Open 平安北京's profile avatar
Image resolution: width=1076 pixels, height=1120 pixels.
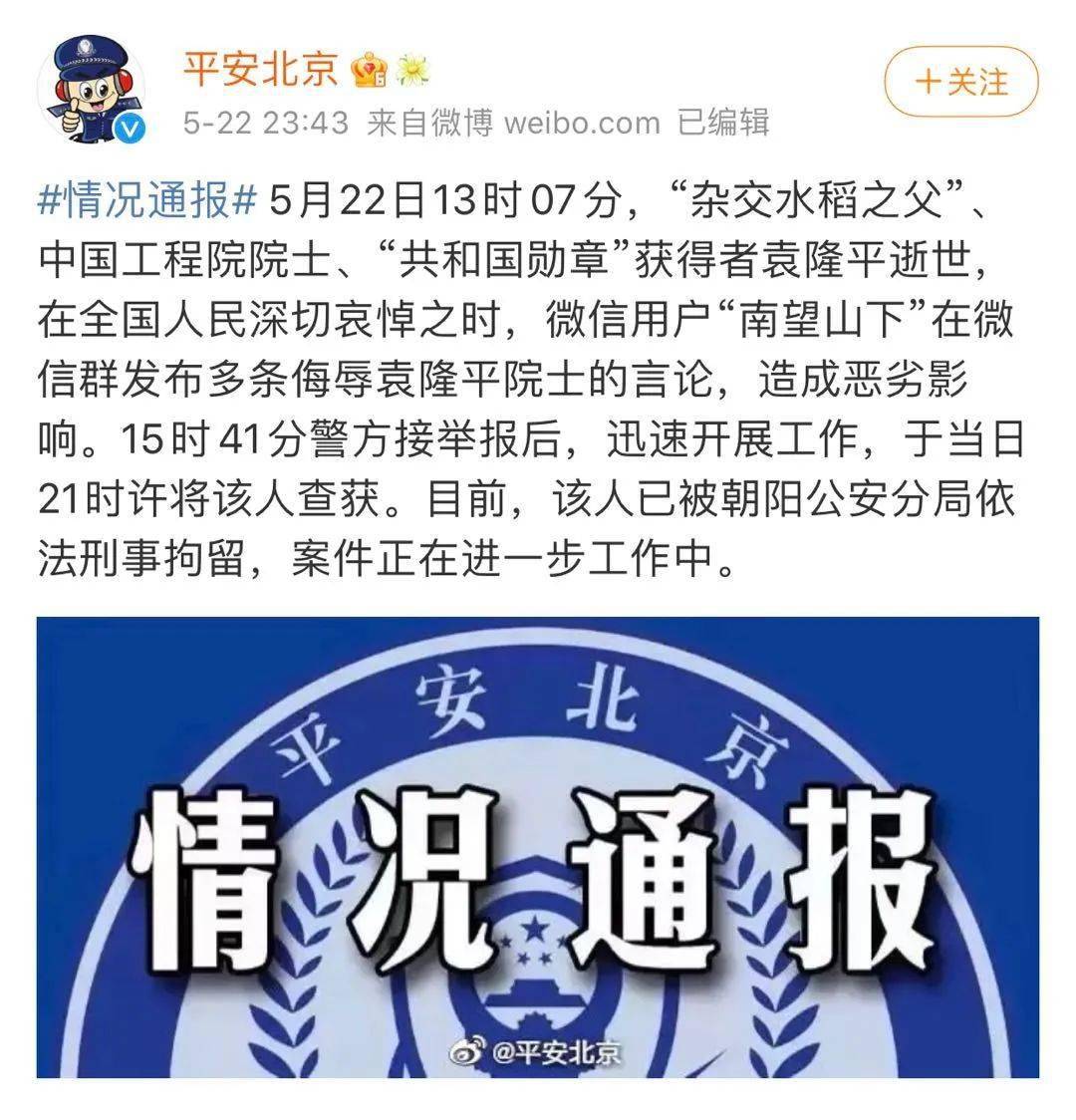point(92,92)
